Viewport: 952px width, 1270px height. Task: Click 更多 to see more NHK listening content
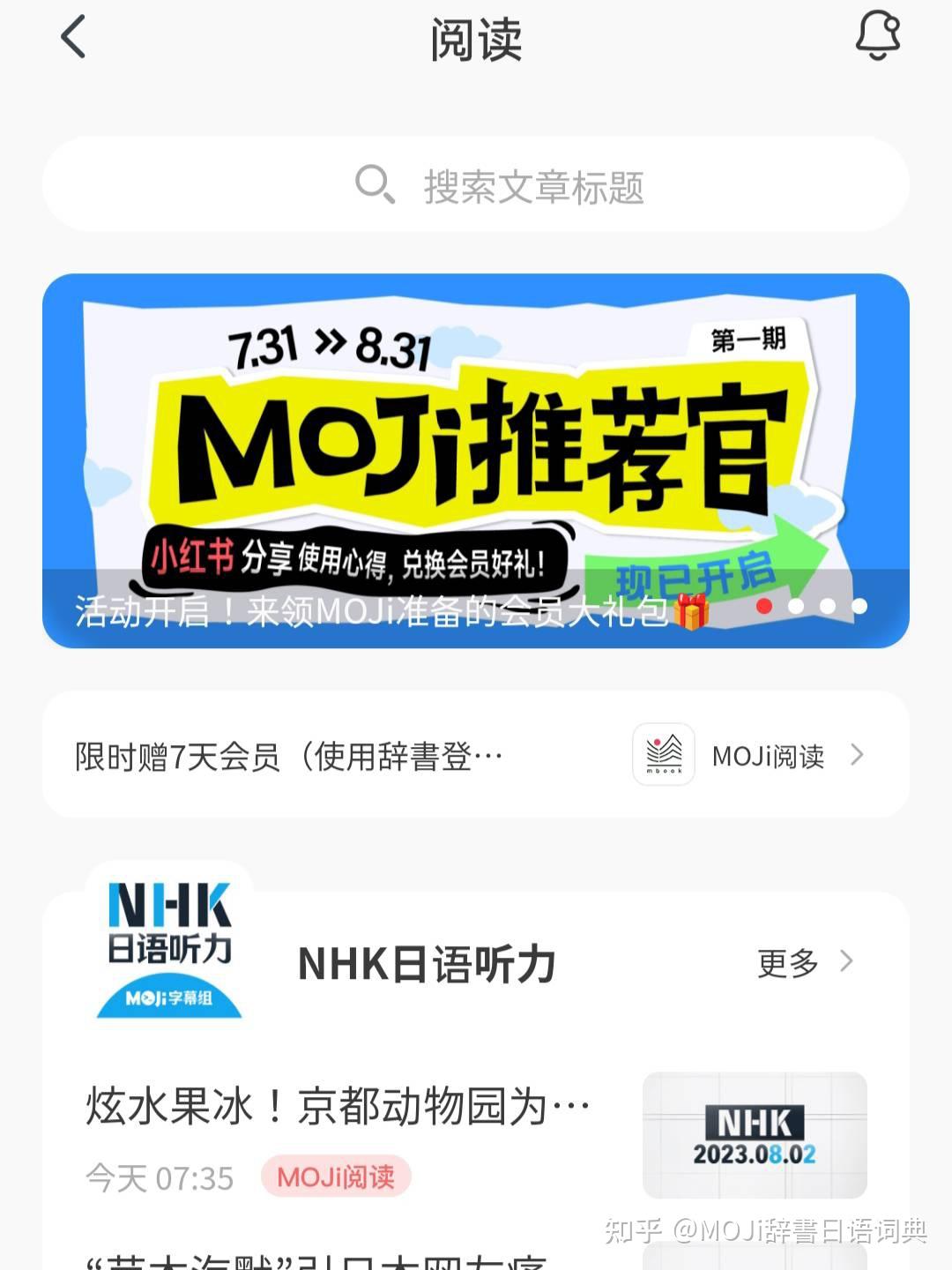click(785, 963)
